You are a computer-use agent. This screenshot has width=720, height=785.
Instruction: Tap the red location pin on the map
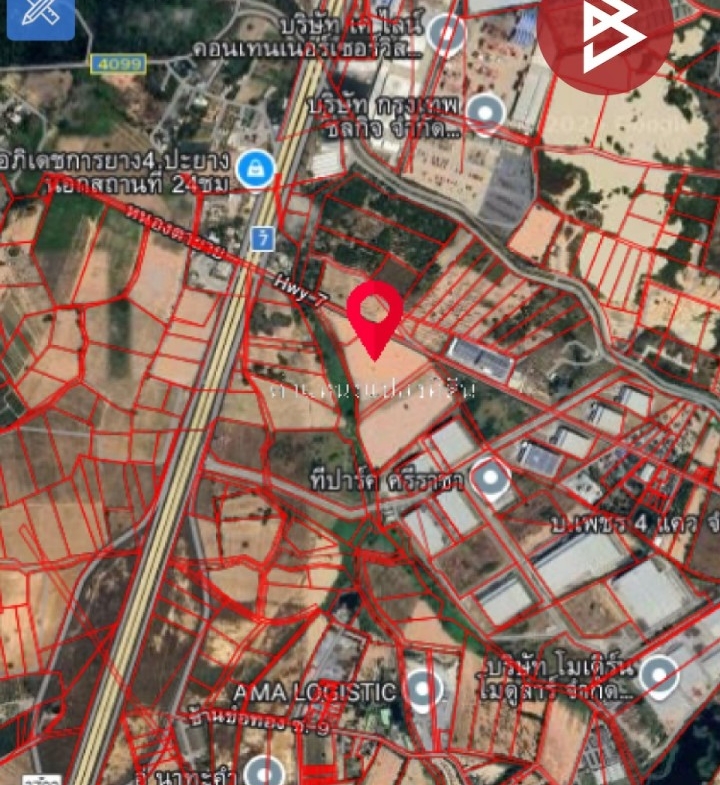(375, 314)
